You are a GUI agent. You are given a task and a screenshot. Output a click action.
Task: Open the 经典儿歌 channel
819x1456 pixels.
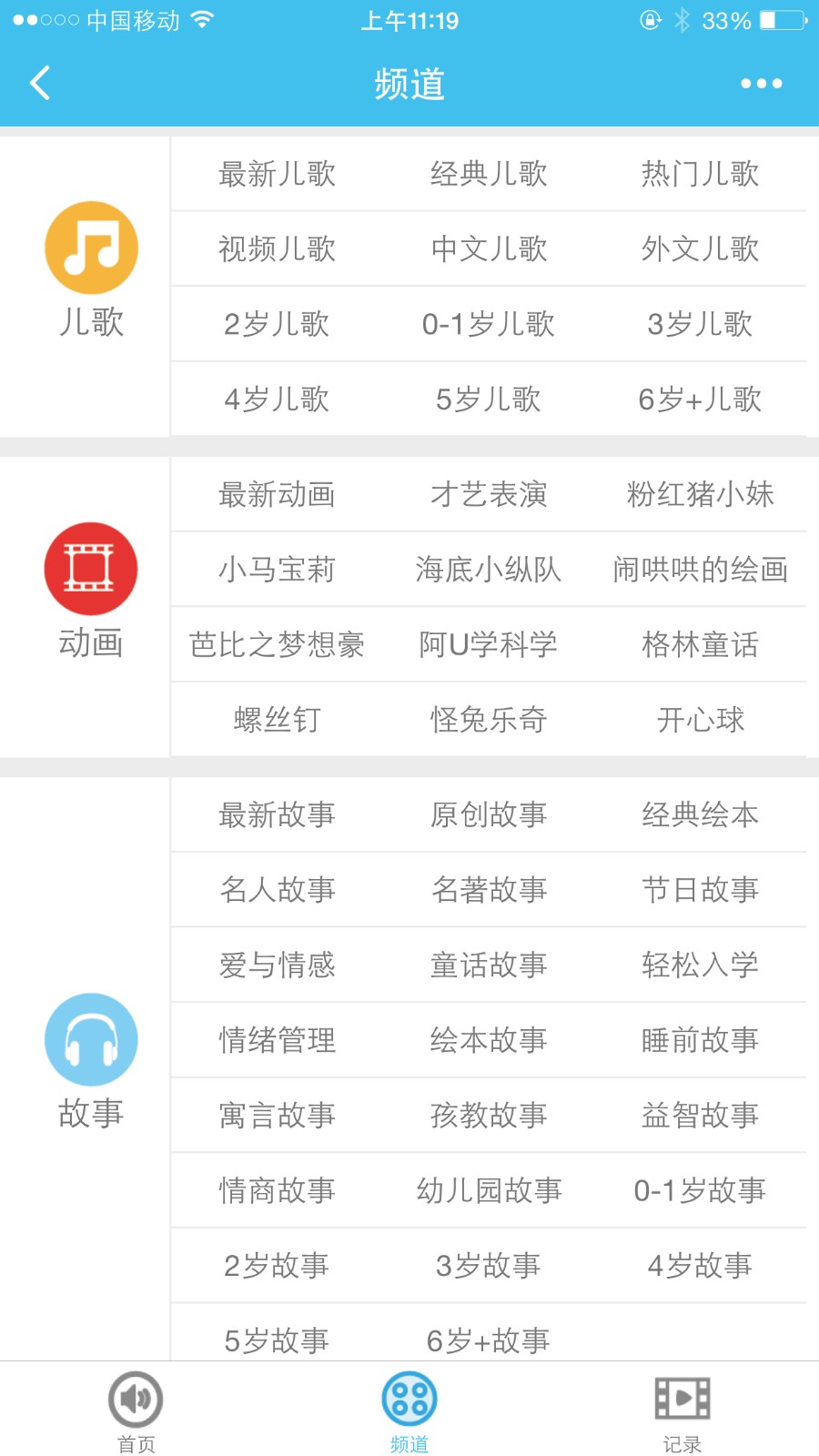[x=489, y=174]
